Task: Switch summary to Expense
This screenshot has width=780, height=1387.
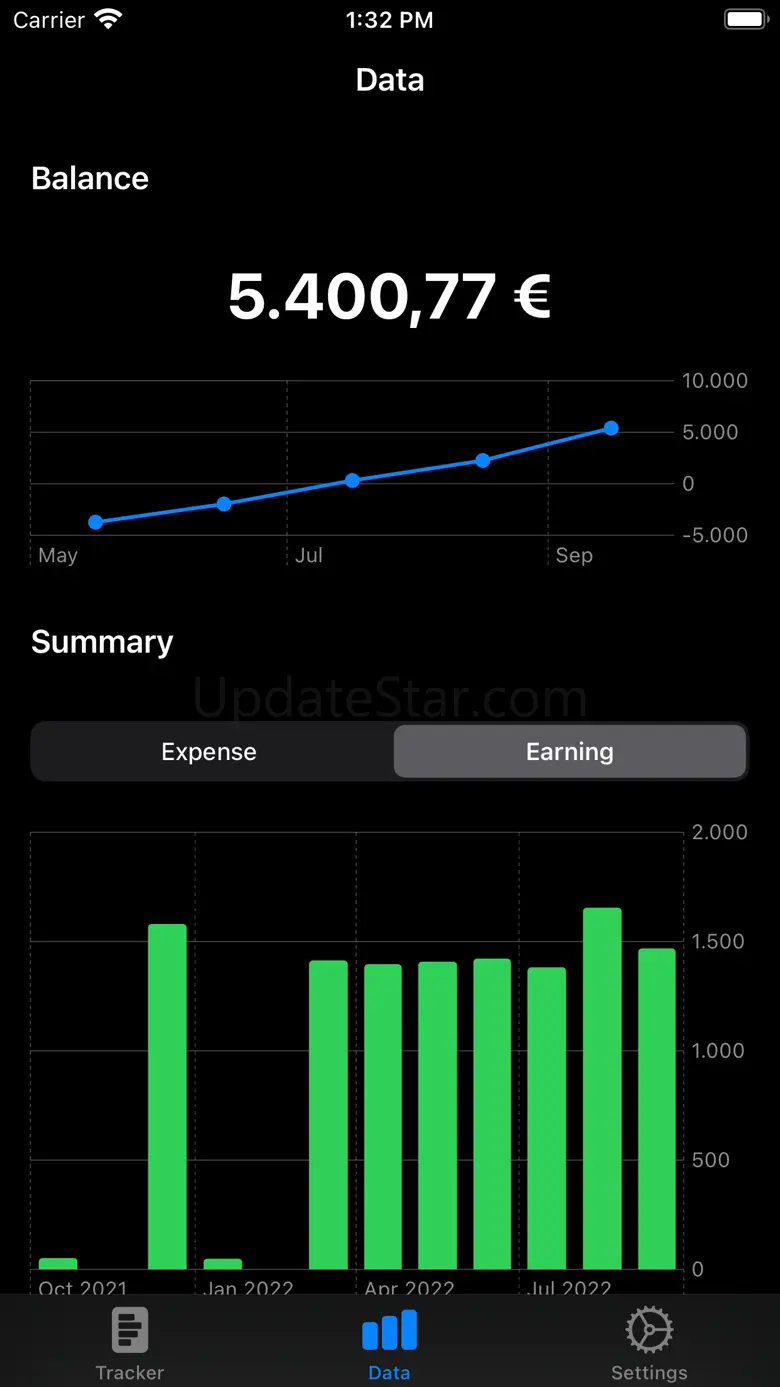Action: (x=210, y=752)
